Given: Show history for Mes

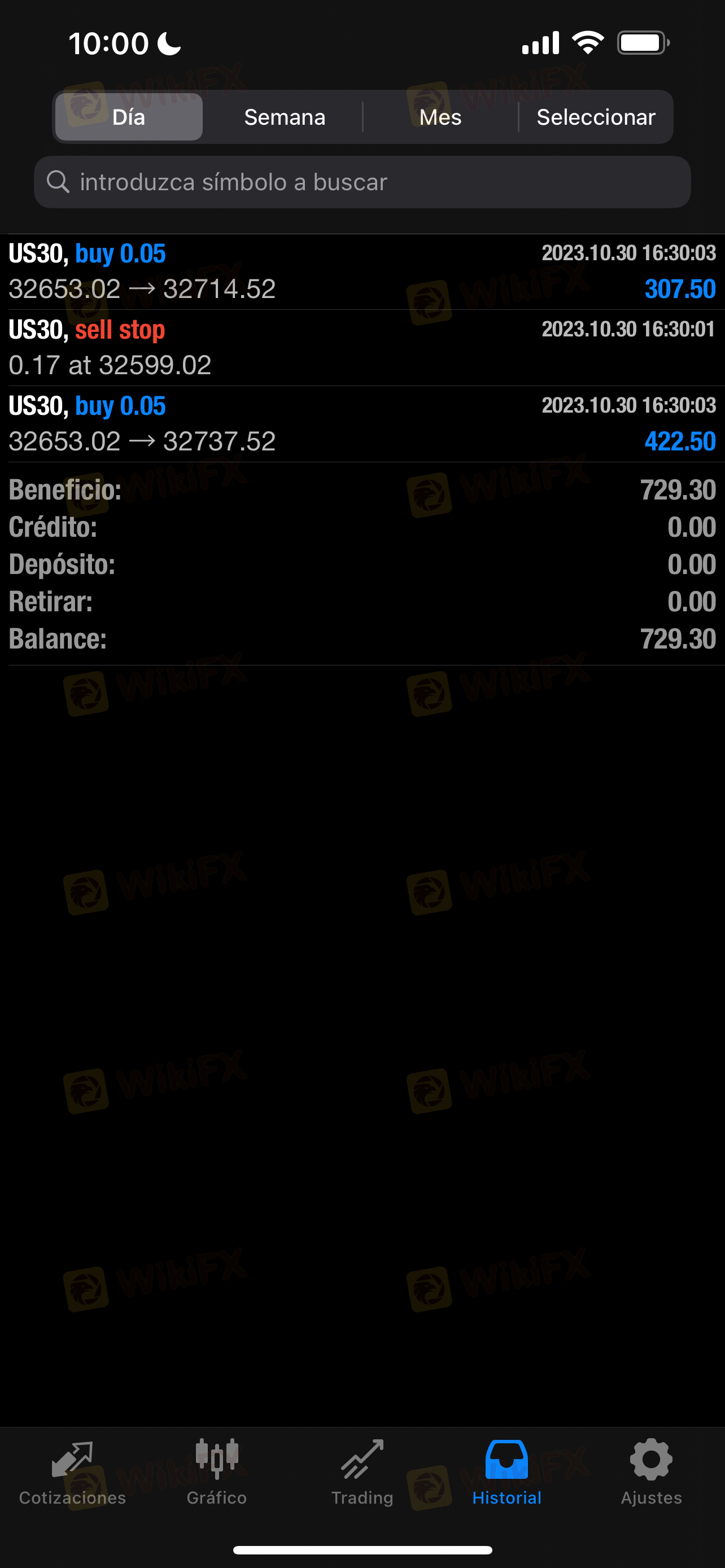Looking at the screenshot, I should click(x=440, y=117).
